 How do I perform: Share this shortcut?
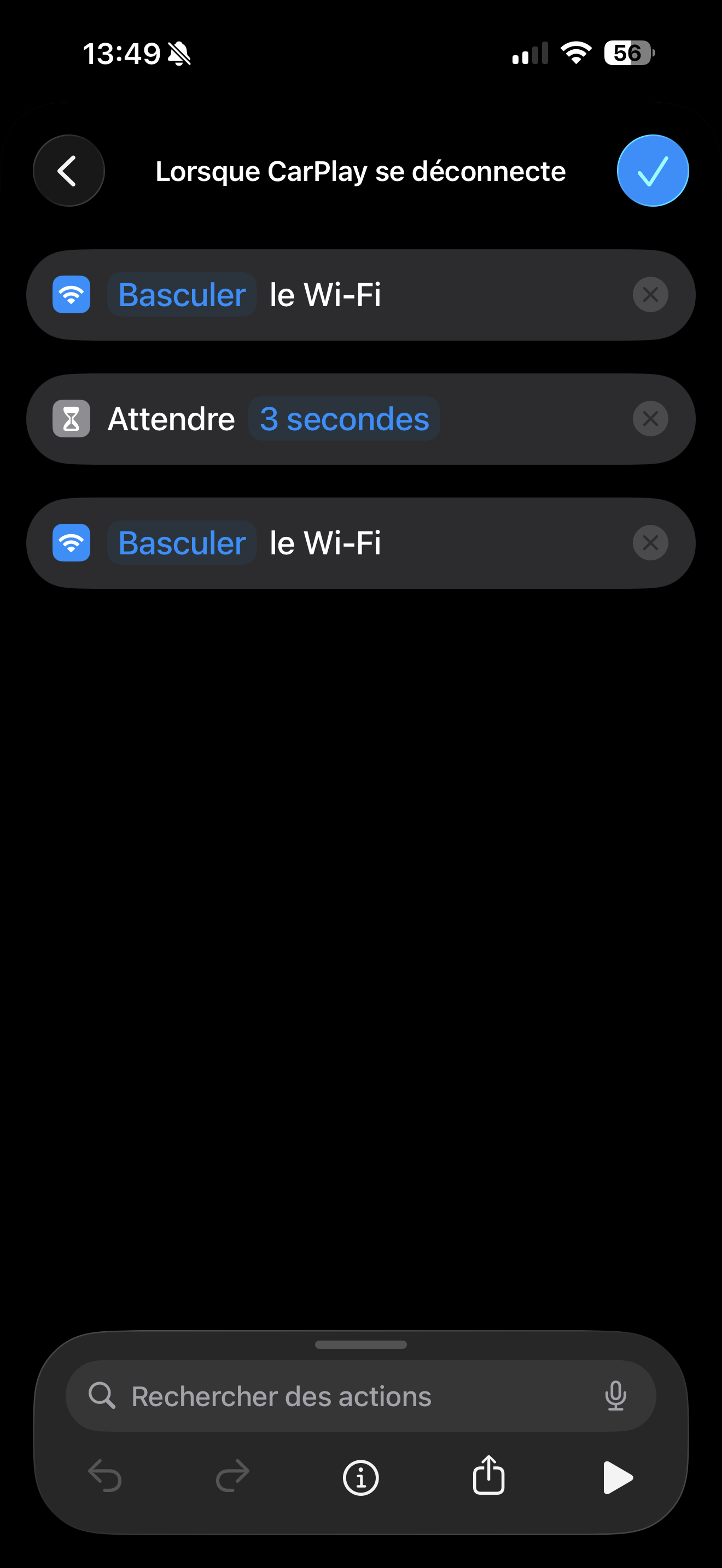click(x=488, y=1476)
